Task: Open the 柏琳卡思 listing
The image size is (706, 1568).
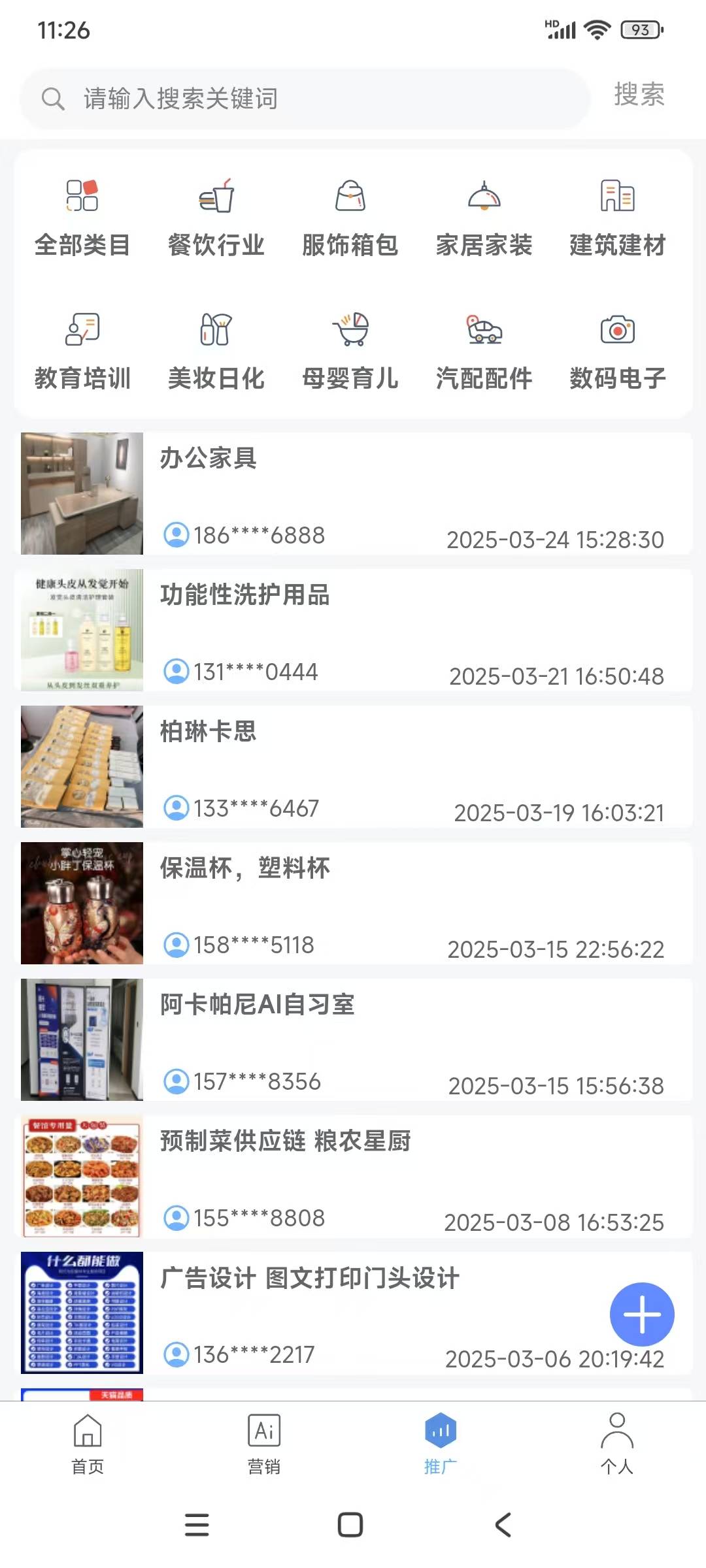Action: (x=353, y=766)
